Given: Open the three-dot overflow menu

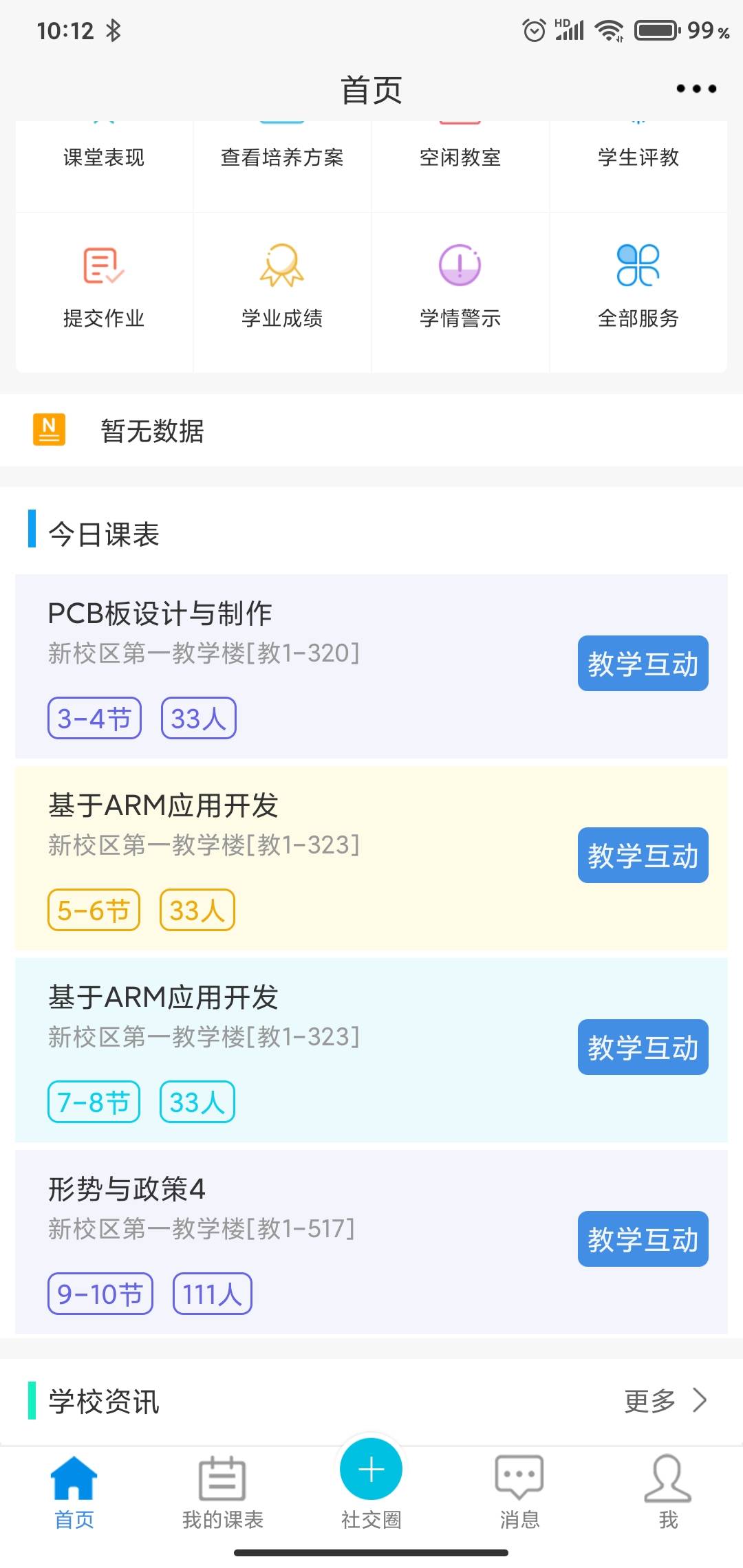Looking at the screenshot, I should 696,89.
